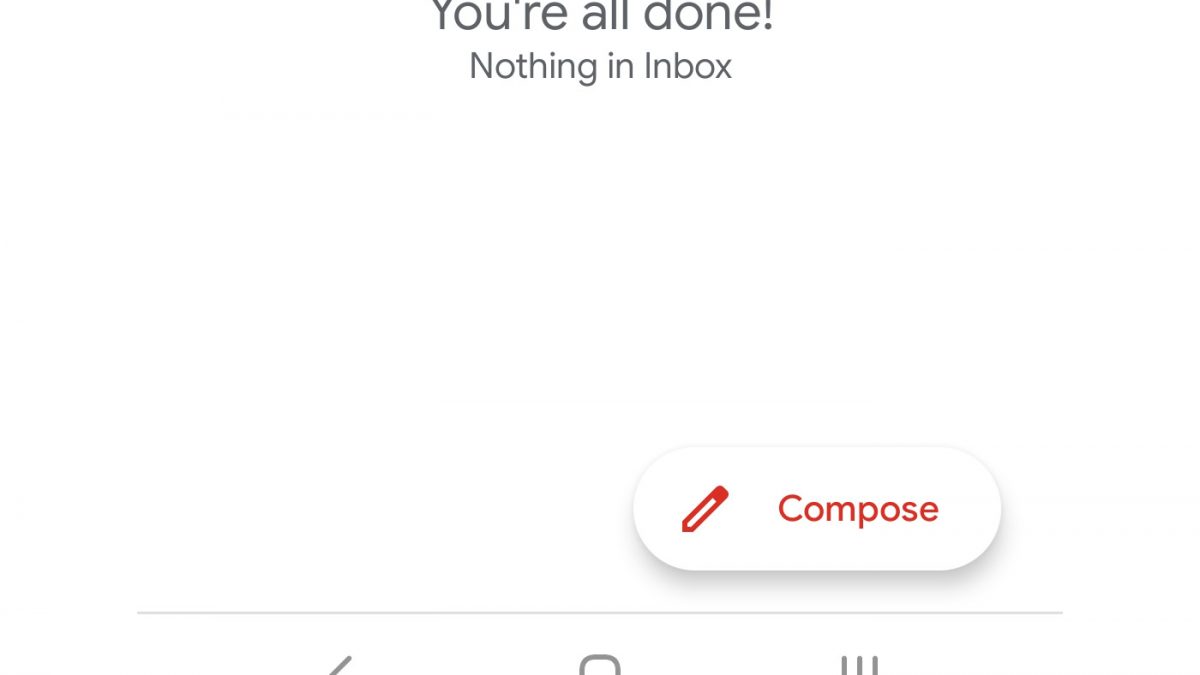Go to the home screen
Viewport: 1200px width, 675px height.
coord(600,666)
